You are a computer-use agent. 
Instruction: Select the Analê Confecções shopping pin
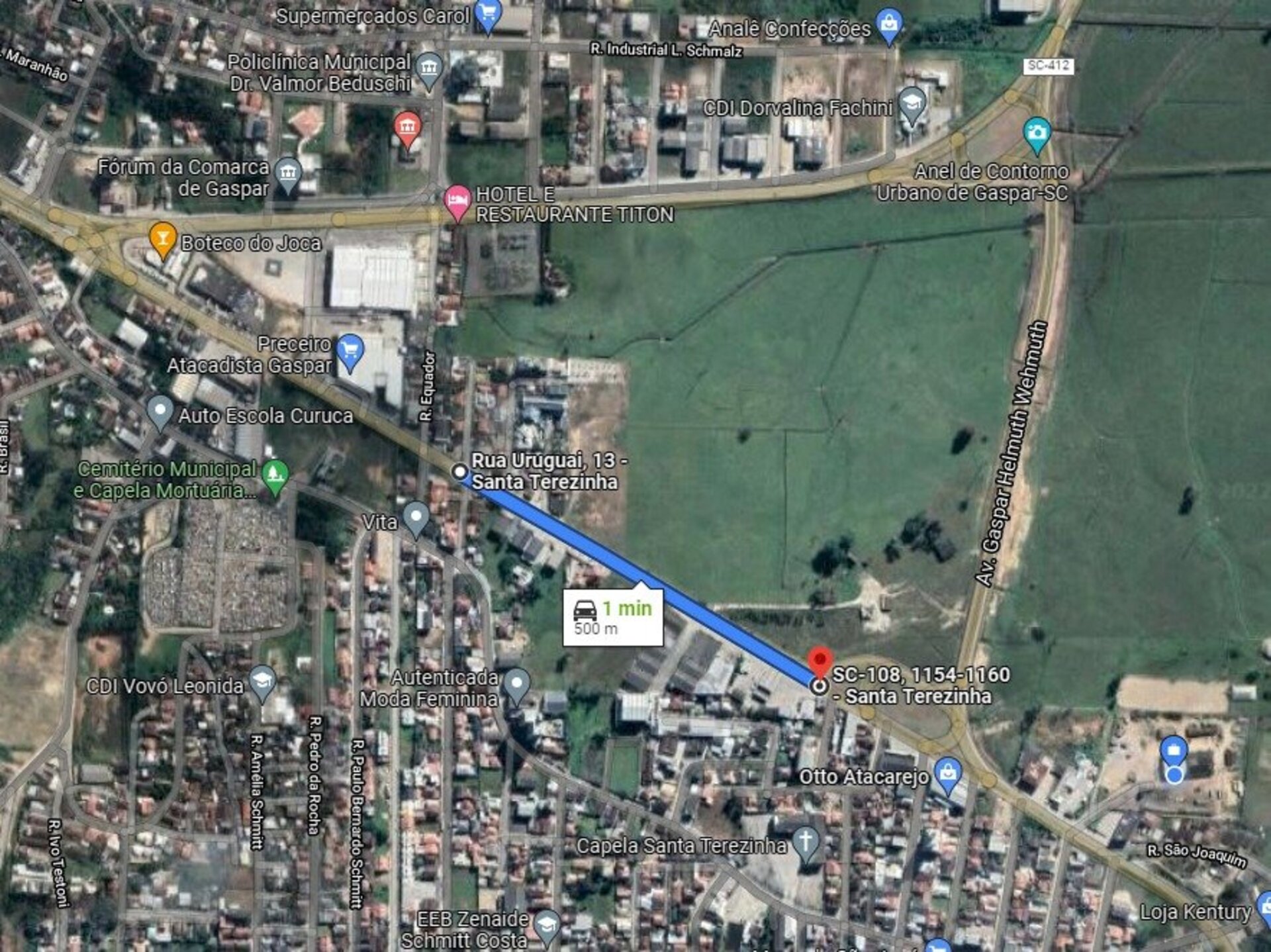(x=889, y=24)
